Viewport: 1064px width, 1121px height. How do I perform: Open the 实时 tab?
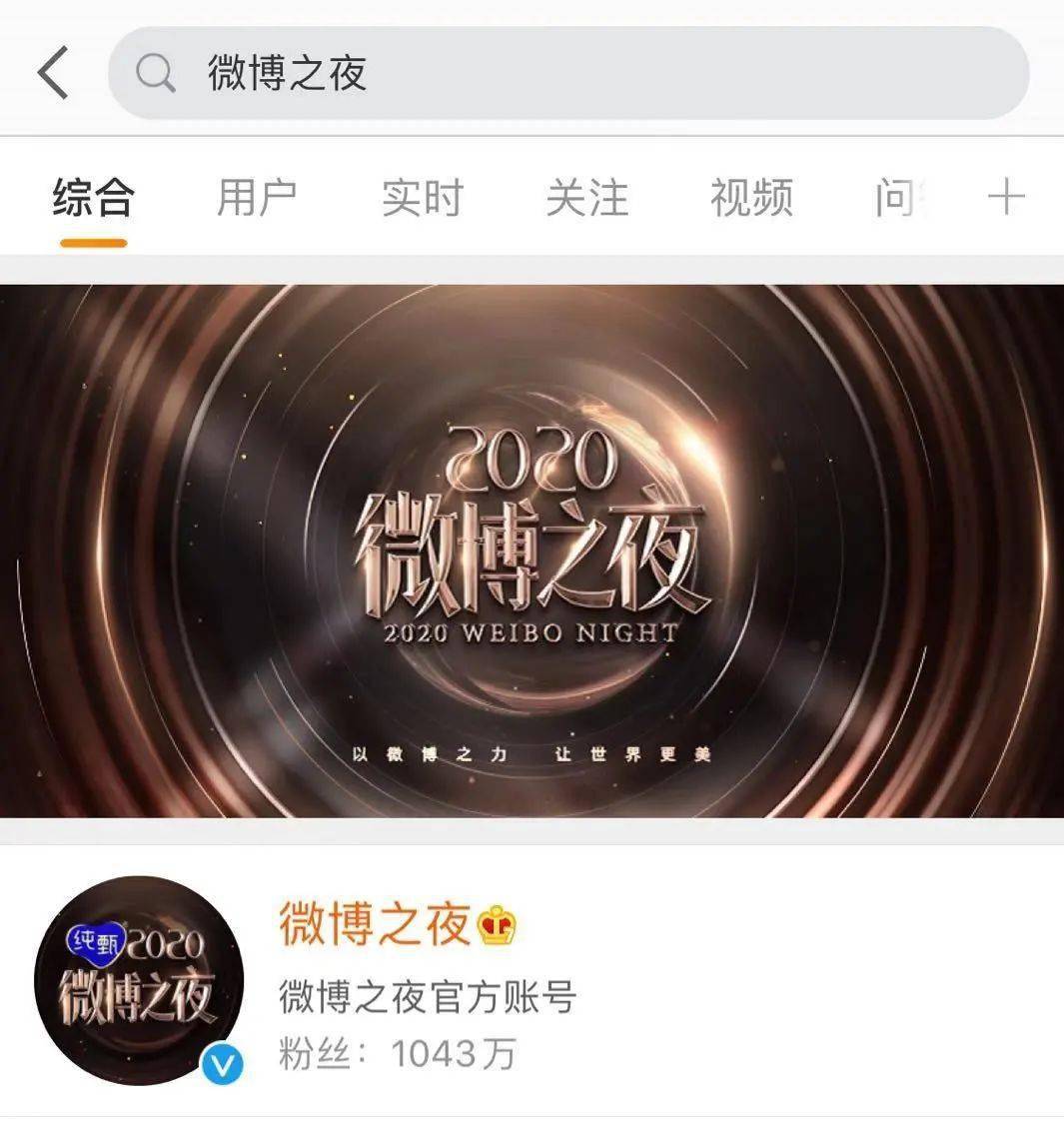422,198
